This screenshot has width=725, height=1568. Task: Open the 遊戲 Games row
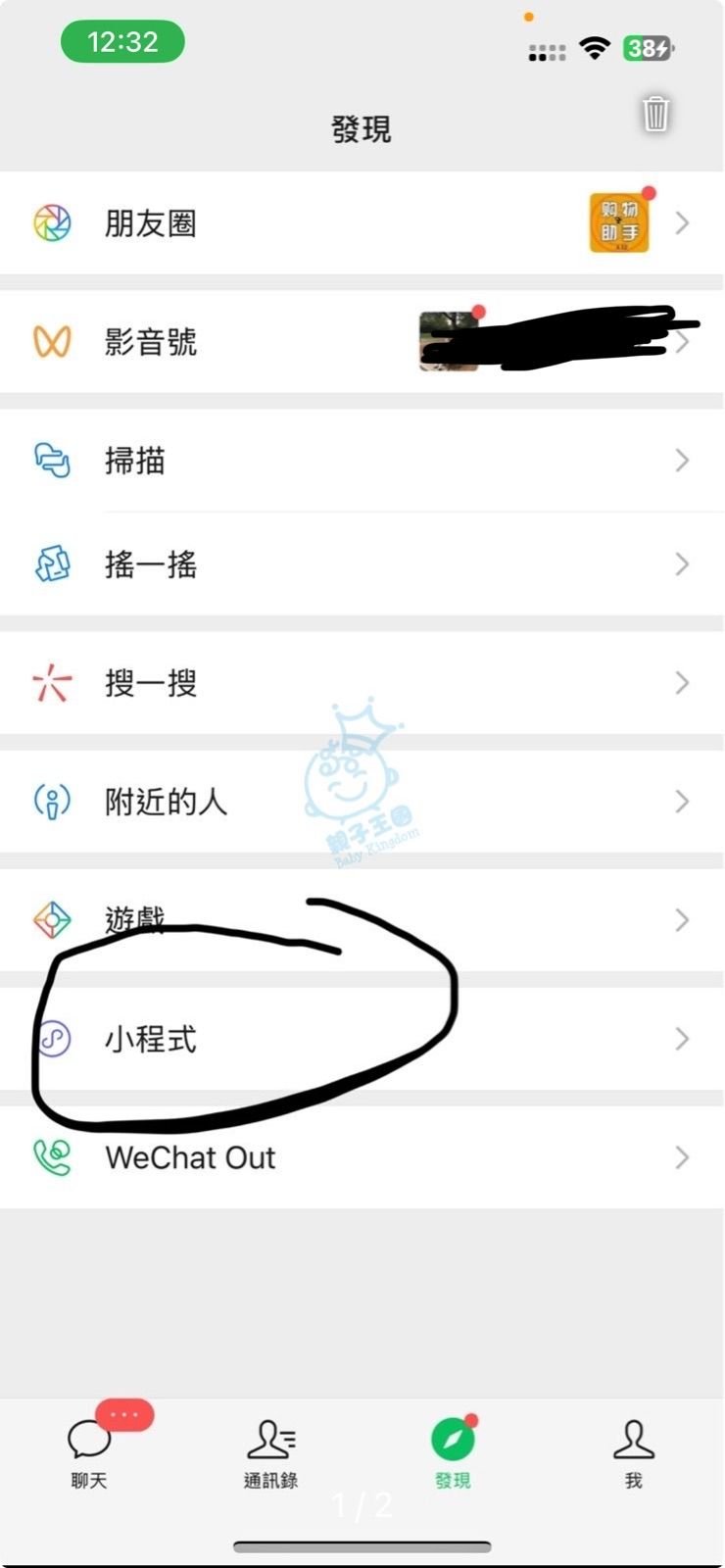[135, 920]
